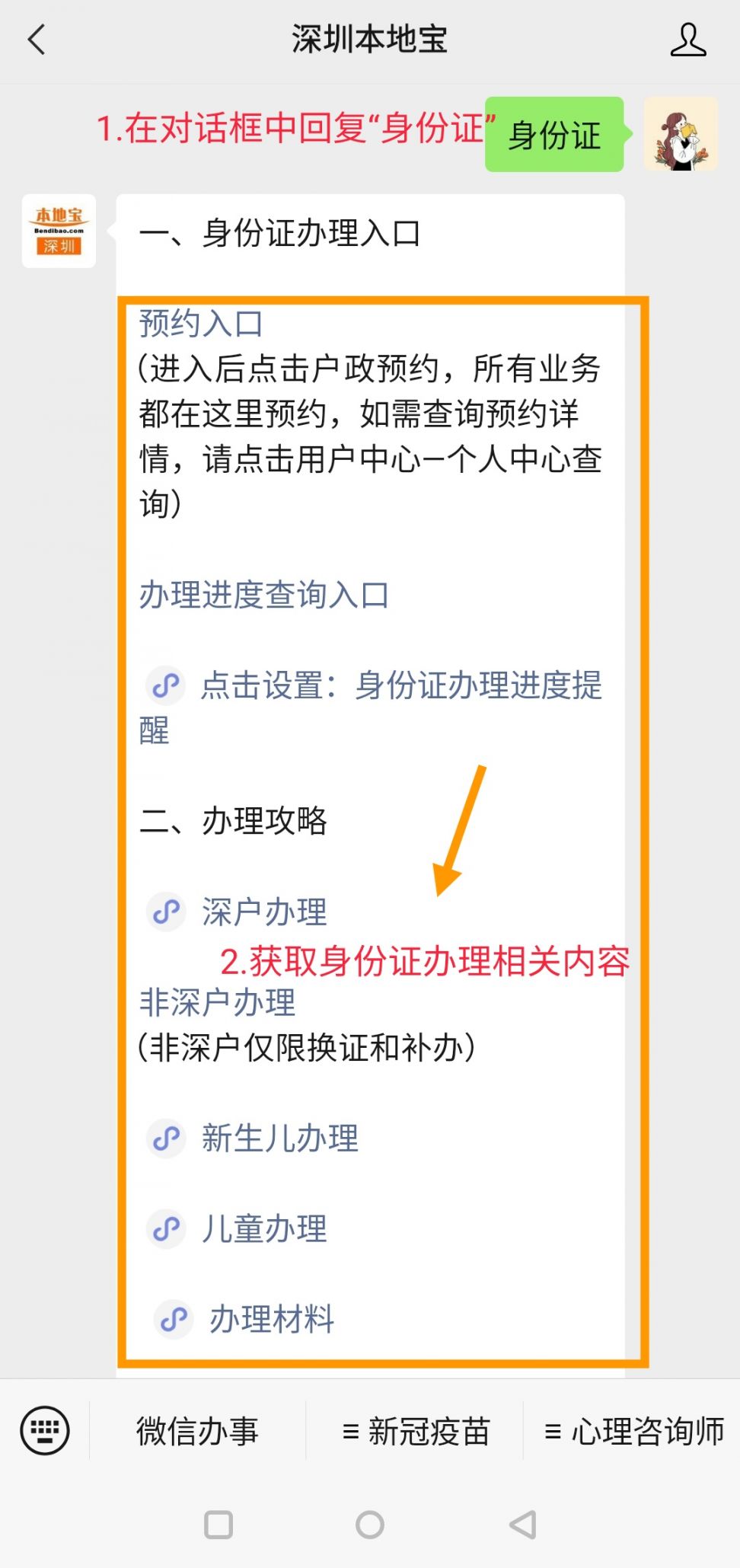The height and width of the screenshot is (1568, 740).
Task: Expand the 新冠疫苗 menu
Action: click(415, 1431)
